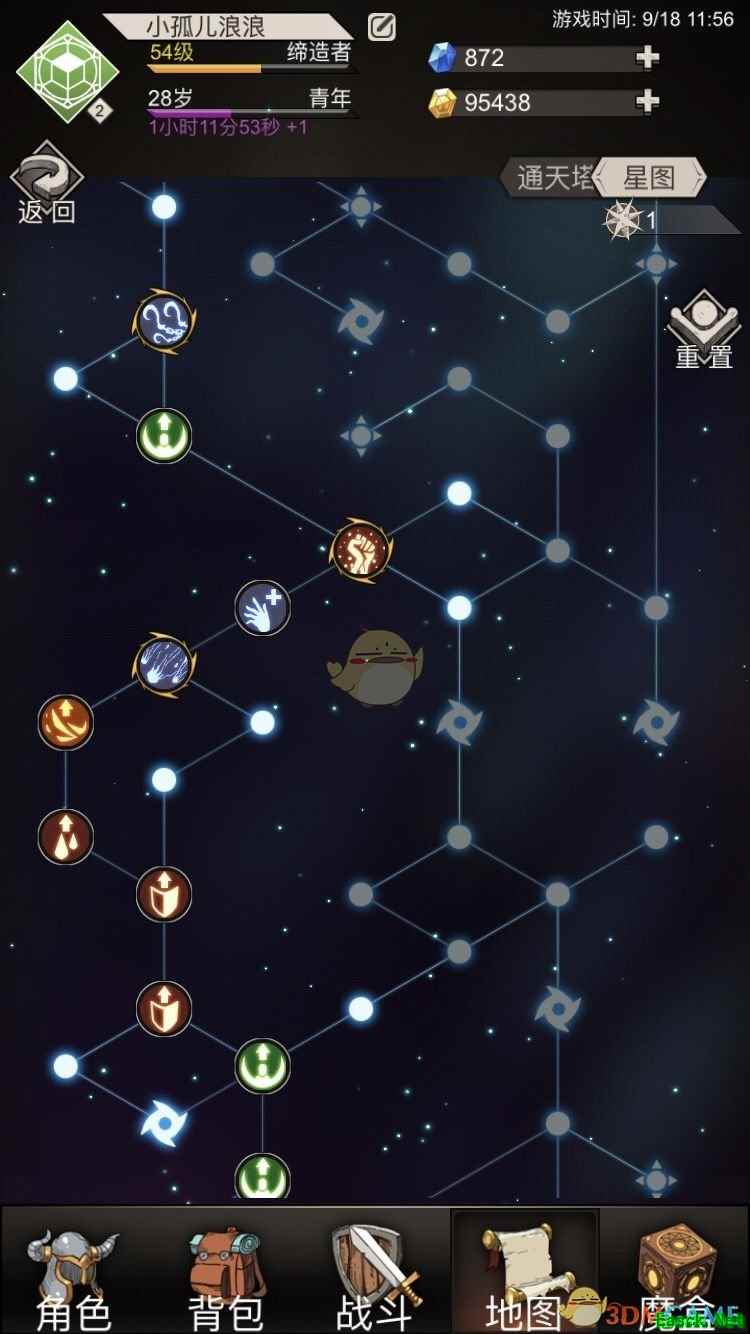The height and width of the screenshot is (1334, 750).
Task: Select the orange flame arrow skill node
Action: click(66, 722)
